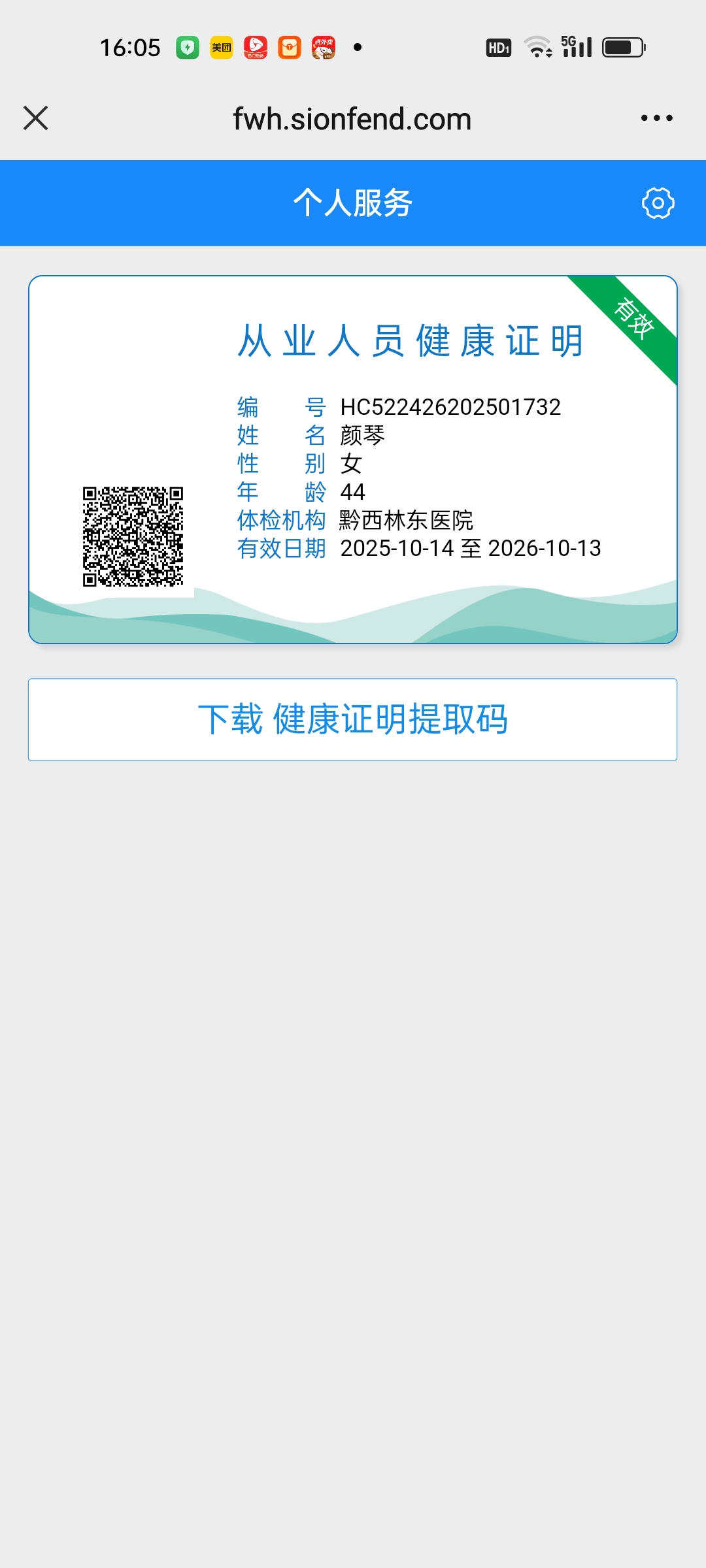706x1568 pixels.
Task: Open settings via the gear icon
Action: 658,203
